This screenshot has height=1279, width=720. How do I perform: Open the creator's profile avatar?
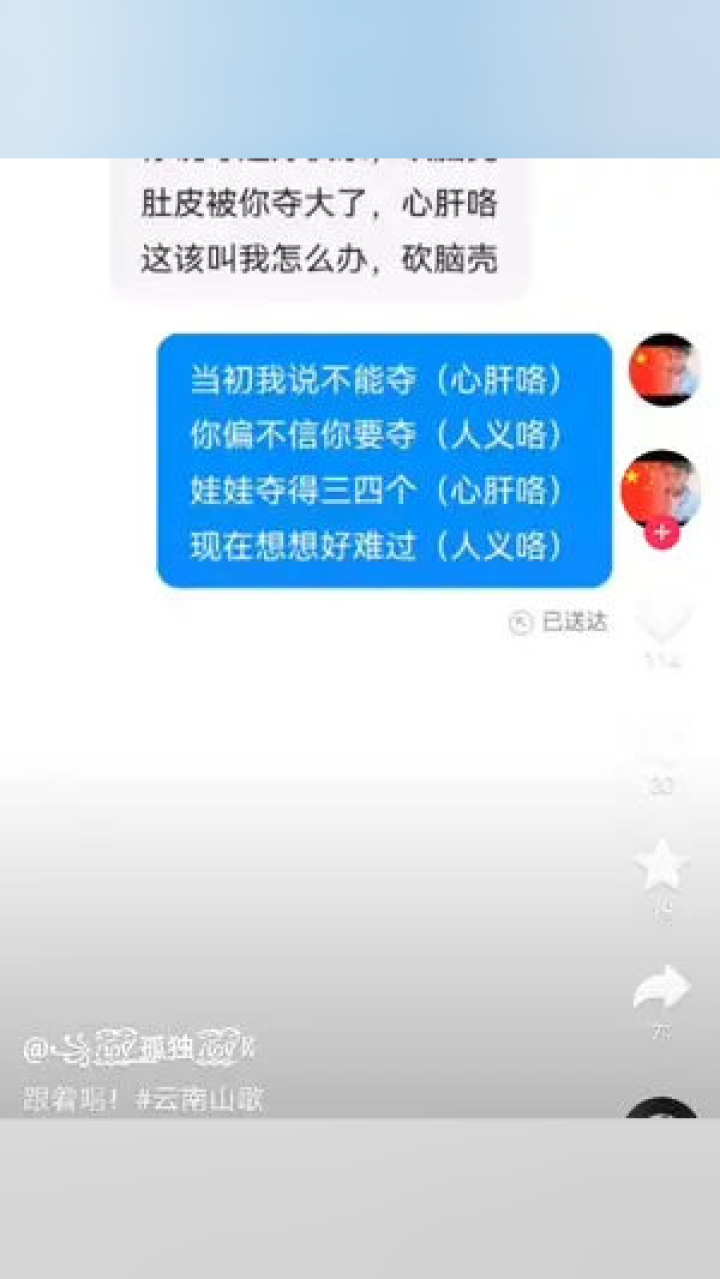pos(661,487)
